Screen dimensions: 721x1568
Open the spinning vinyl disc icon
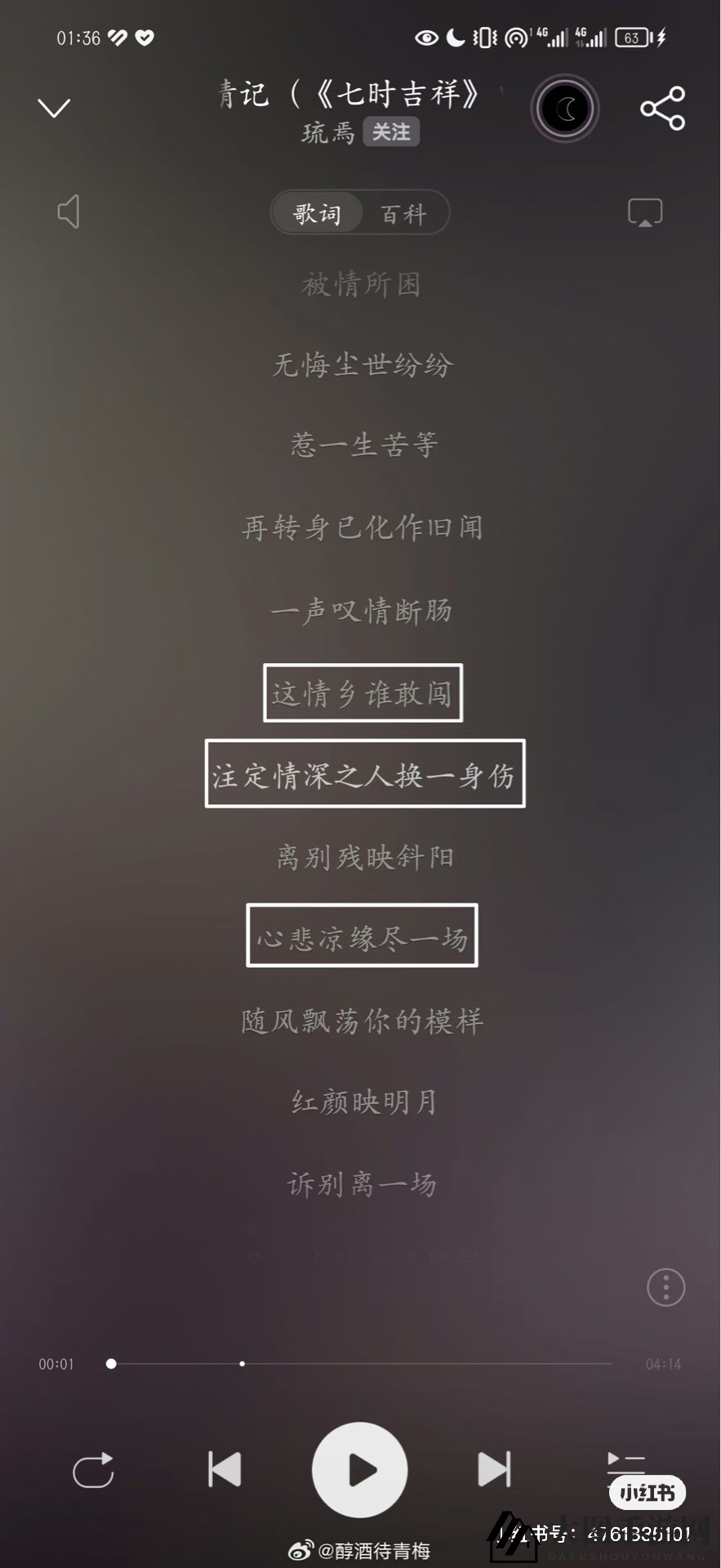(565, 109)
